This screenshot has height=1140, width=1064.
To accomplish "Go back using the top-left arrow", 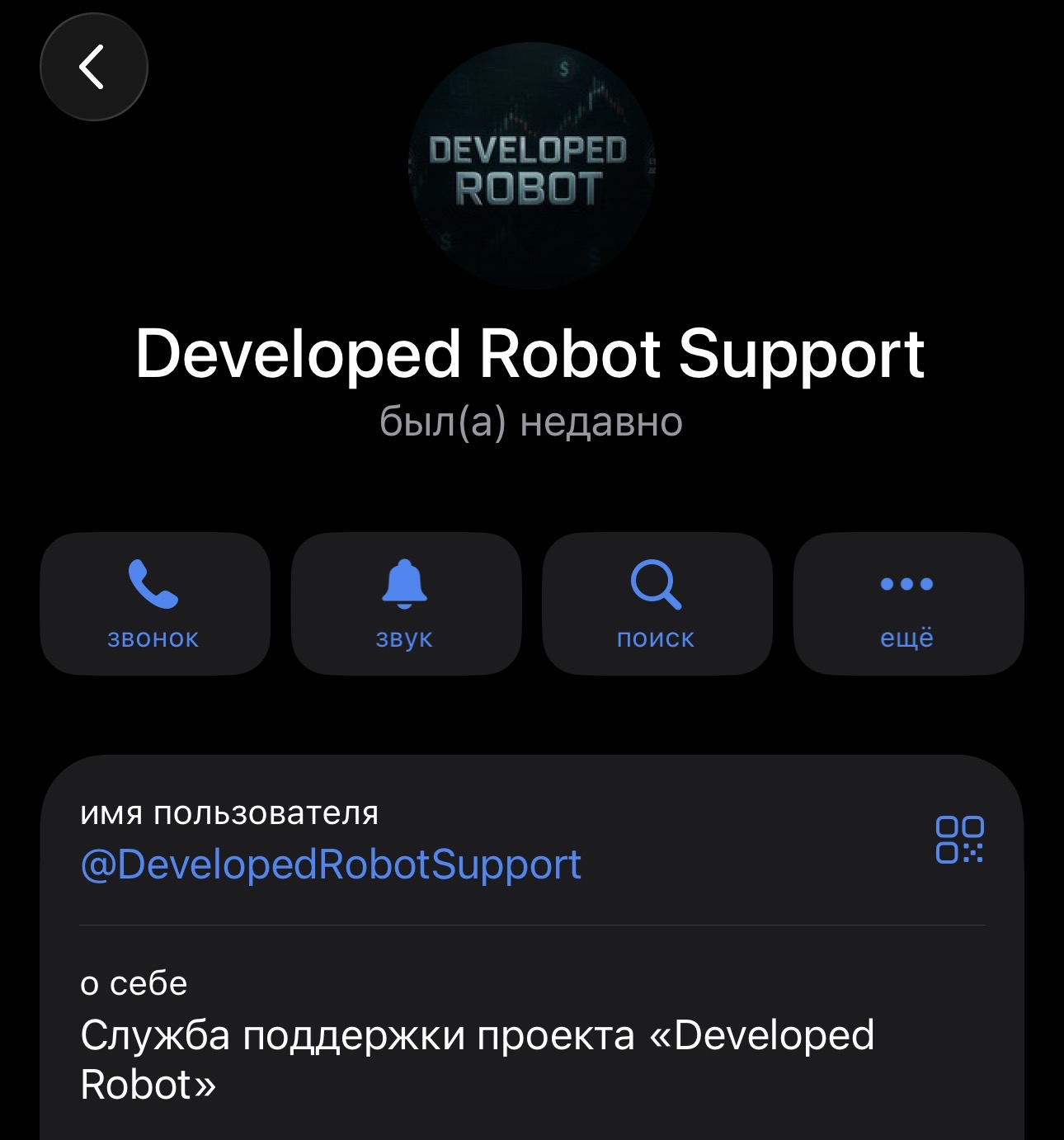I will tap(93, 67).
